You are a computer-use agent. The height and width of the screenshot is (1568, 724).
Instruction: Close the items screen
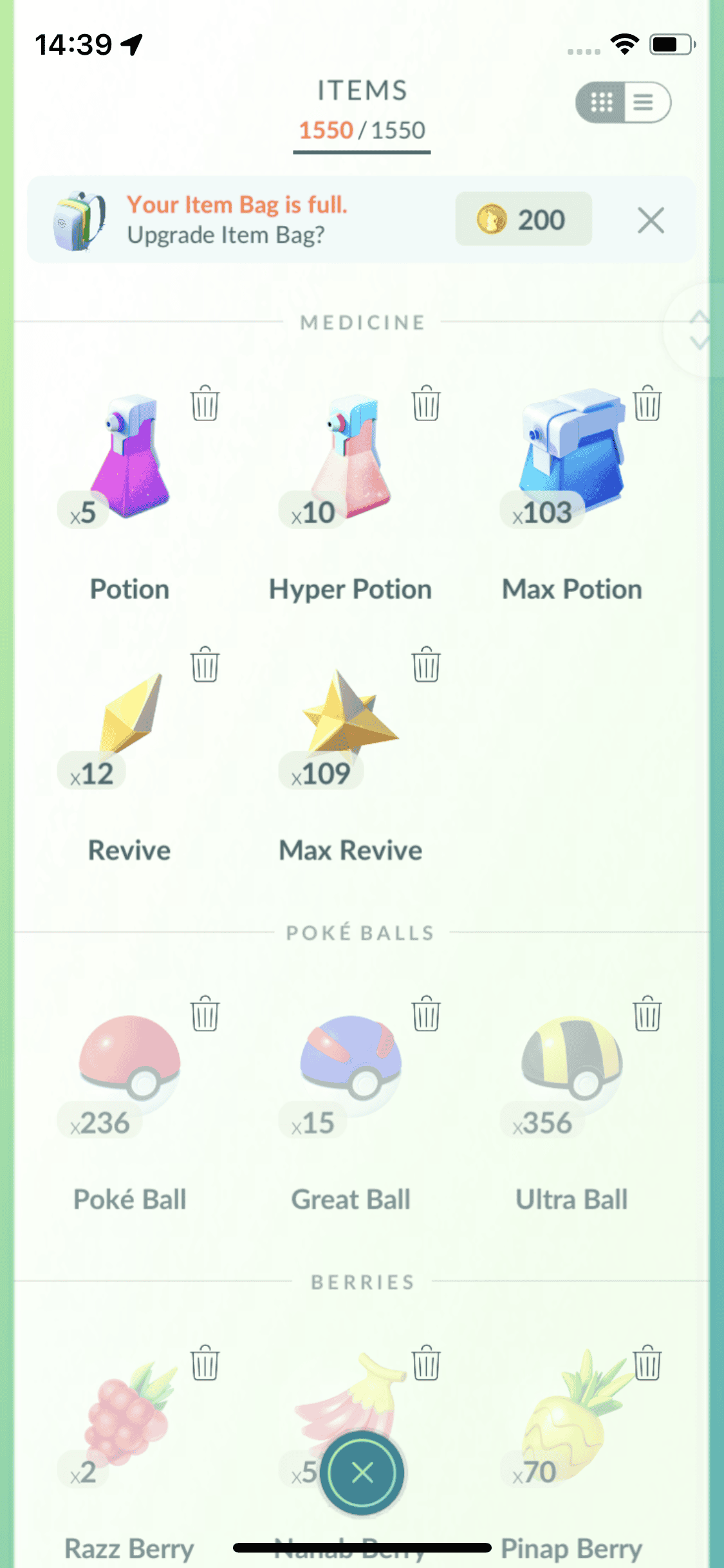(x=362, y=1472)
